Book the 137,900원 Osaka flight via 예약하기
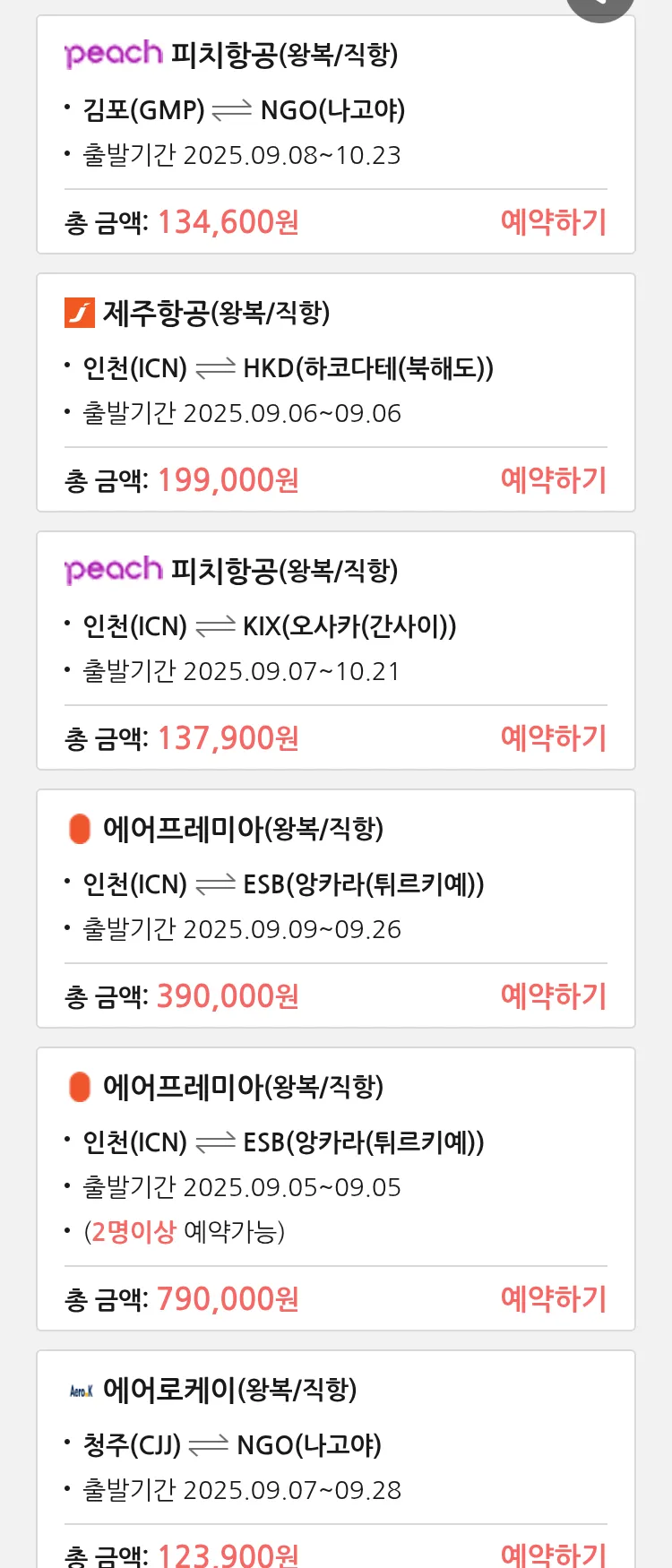Viewport: 672px width, 1568px height. click(x=554, y=737)
